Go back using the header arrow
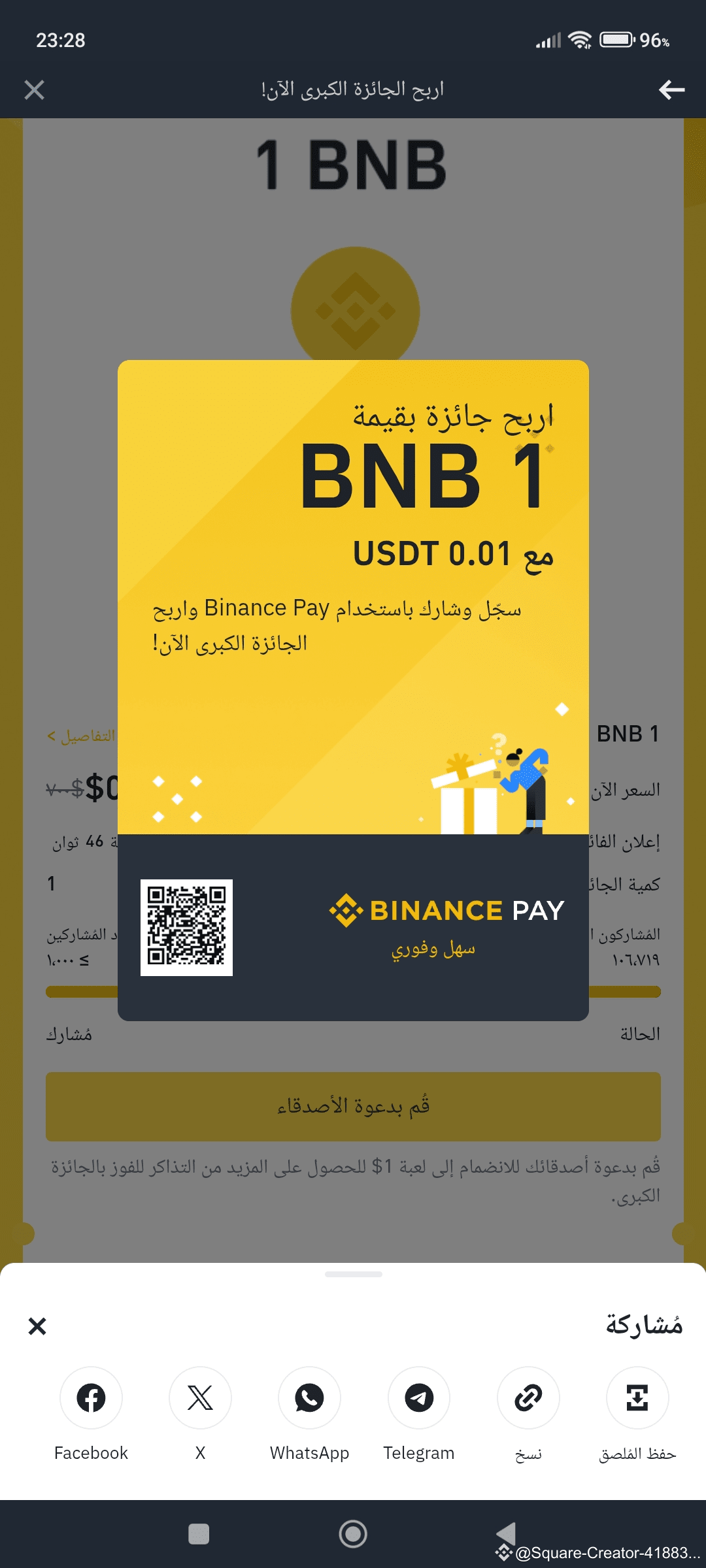This screenshot has height=1568, width=706. click(x=671, y=90)
